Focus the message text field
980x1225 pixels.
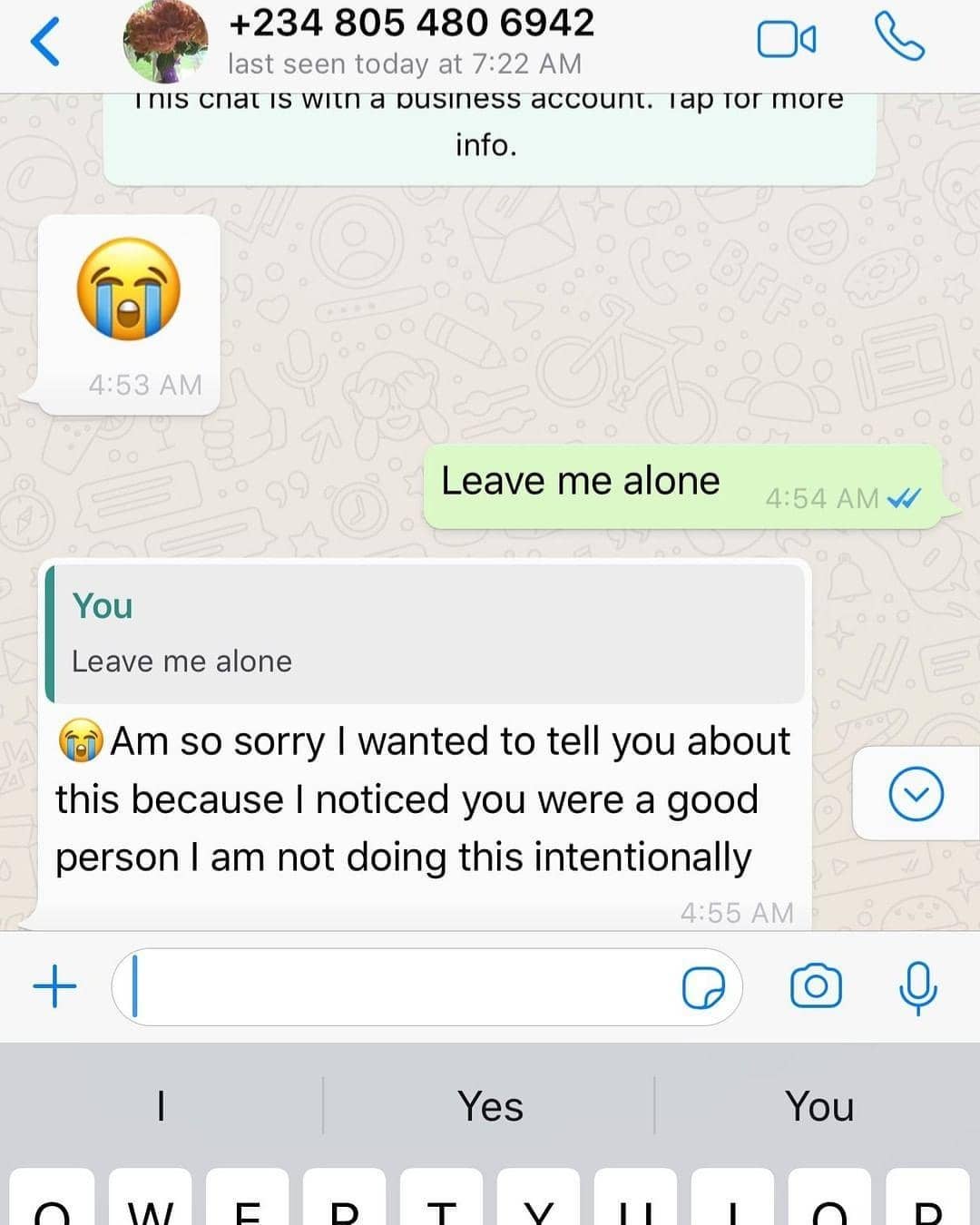tap(399, 987)
